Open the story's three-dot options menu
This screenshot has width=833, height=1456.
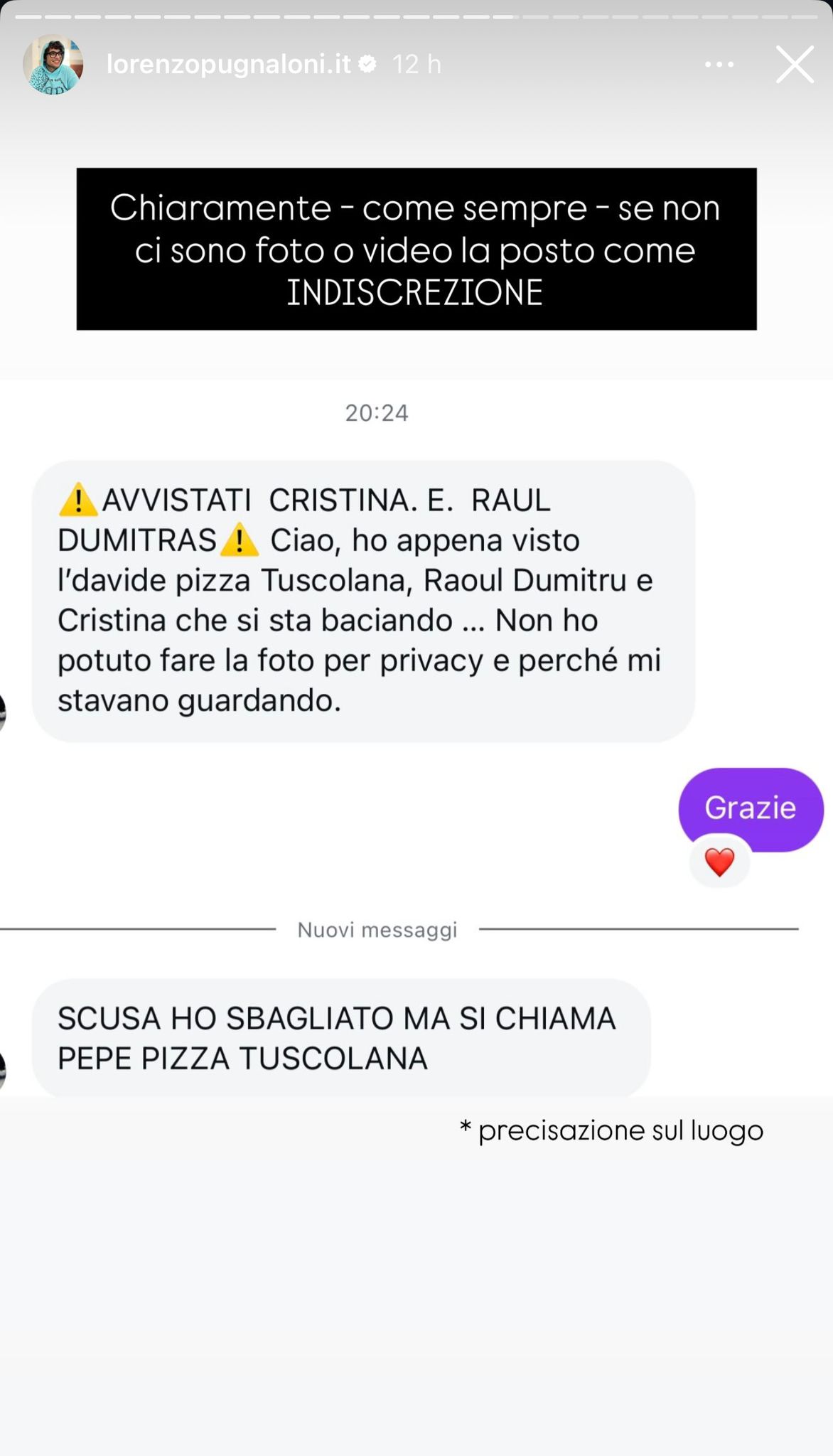(x=719, y=65)
